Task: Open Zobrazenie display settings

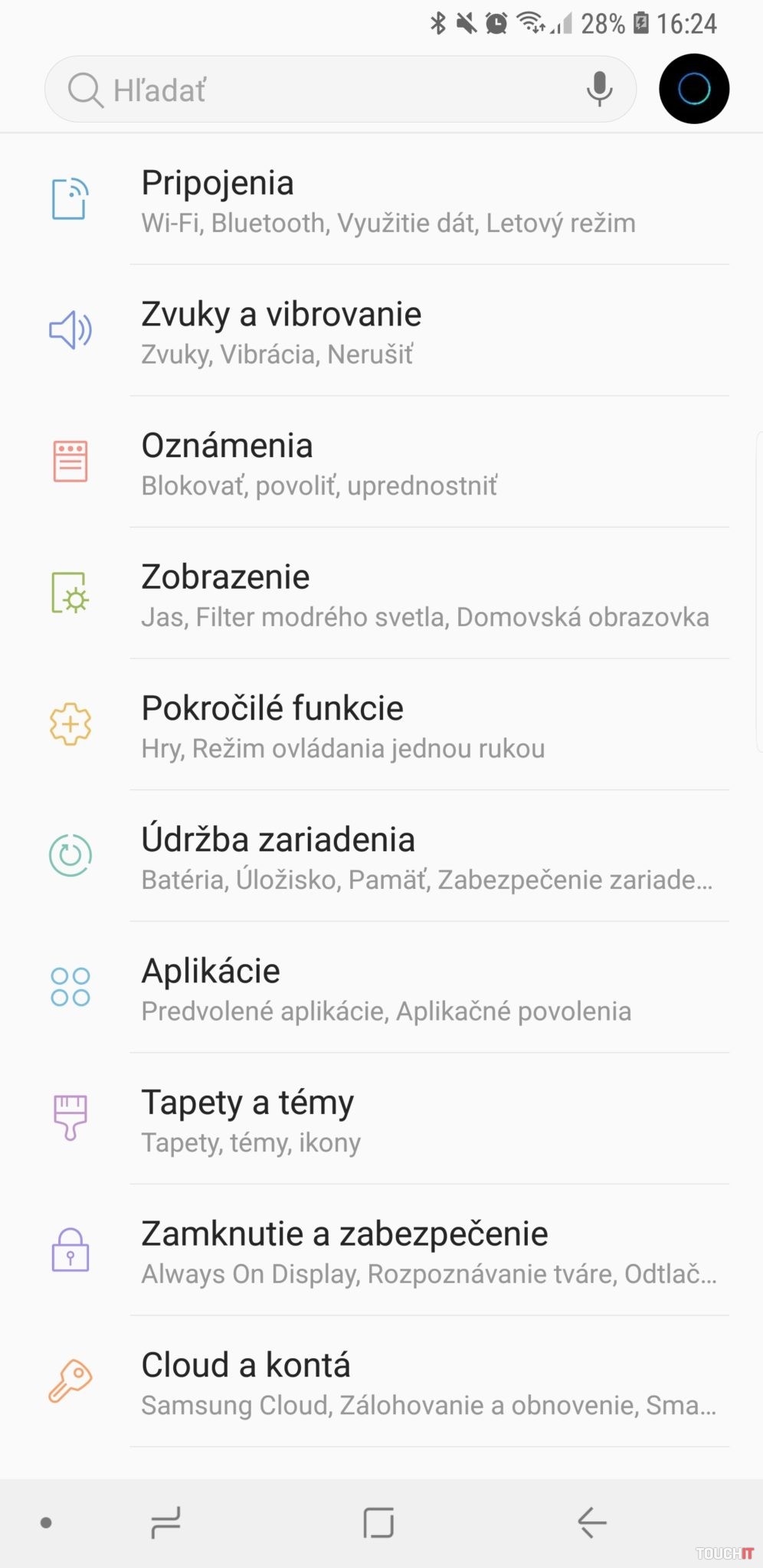Action: (383, 595)
